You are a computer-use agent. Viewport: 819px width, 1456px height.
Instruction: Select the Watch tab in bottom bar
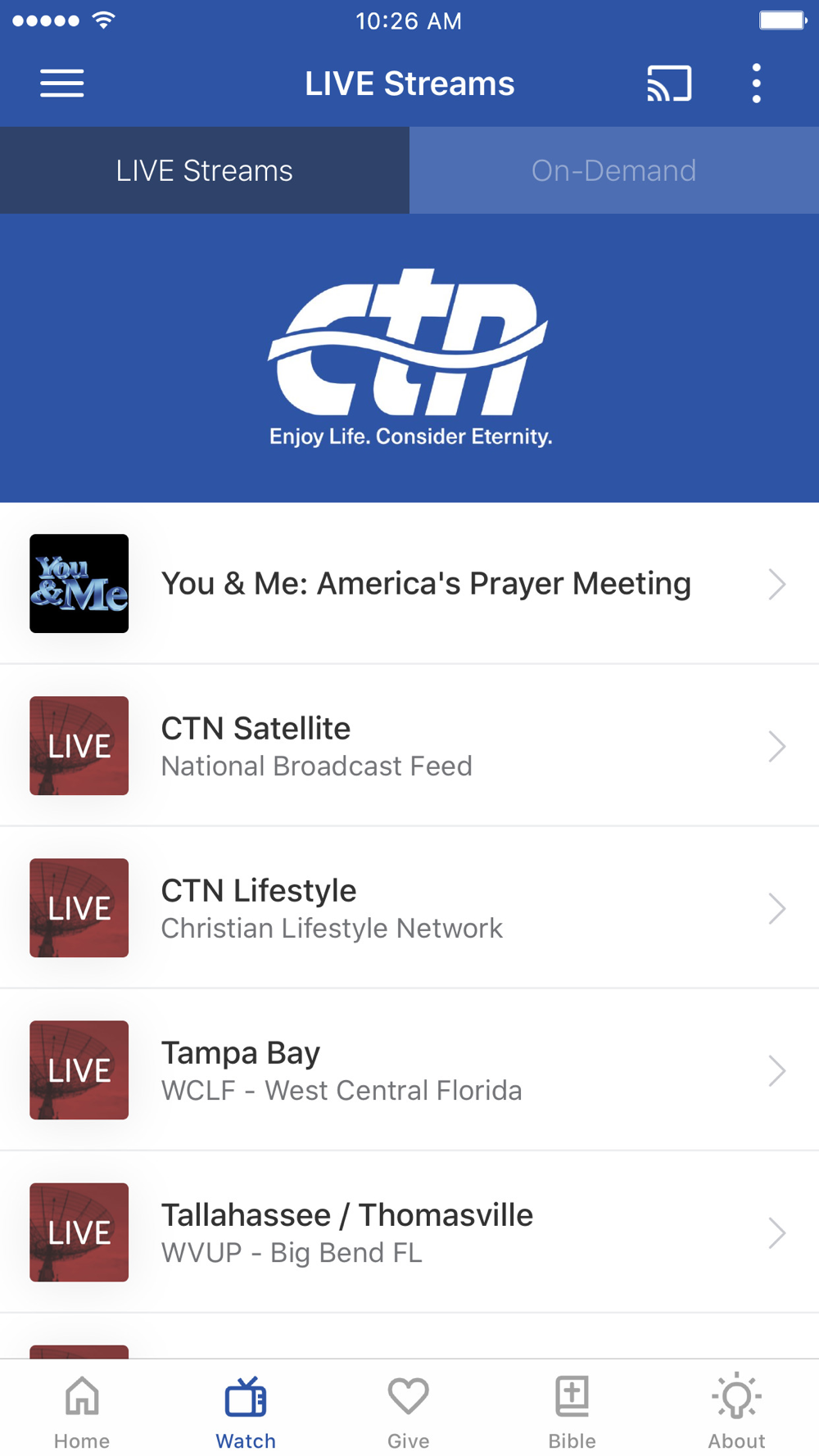click(246, 1412)
